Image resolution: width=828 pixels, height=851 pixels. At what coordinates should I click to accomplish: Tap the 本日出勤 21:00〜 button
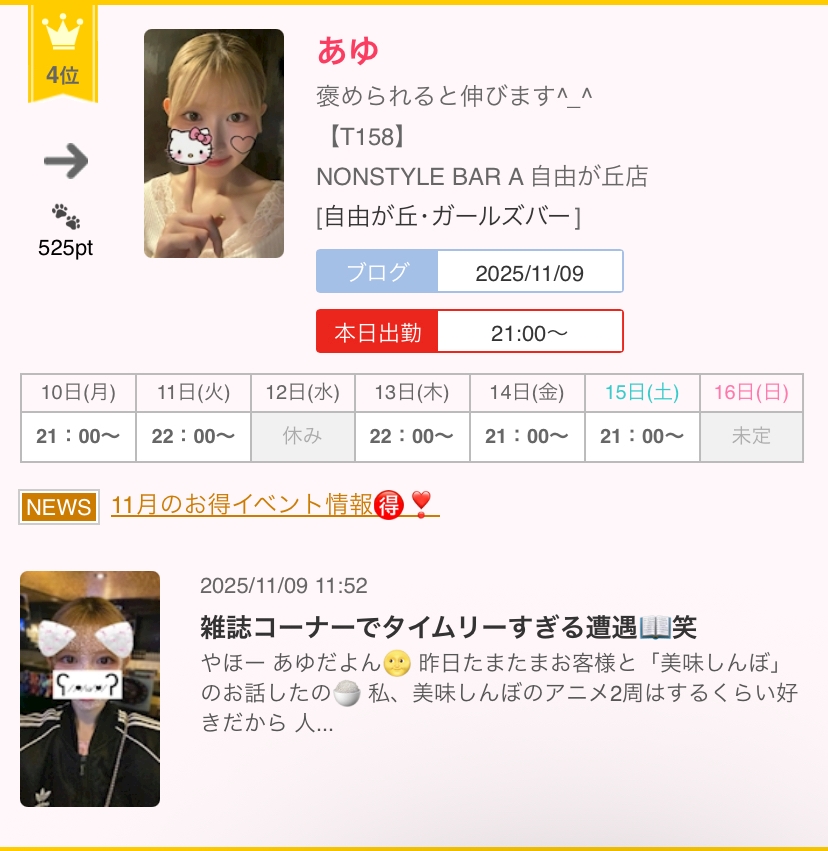click(469, 332)
